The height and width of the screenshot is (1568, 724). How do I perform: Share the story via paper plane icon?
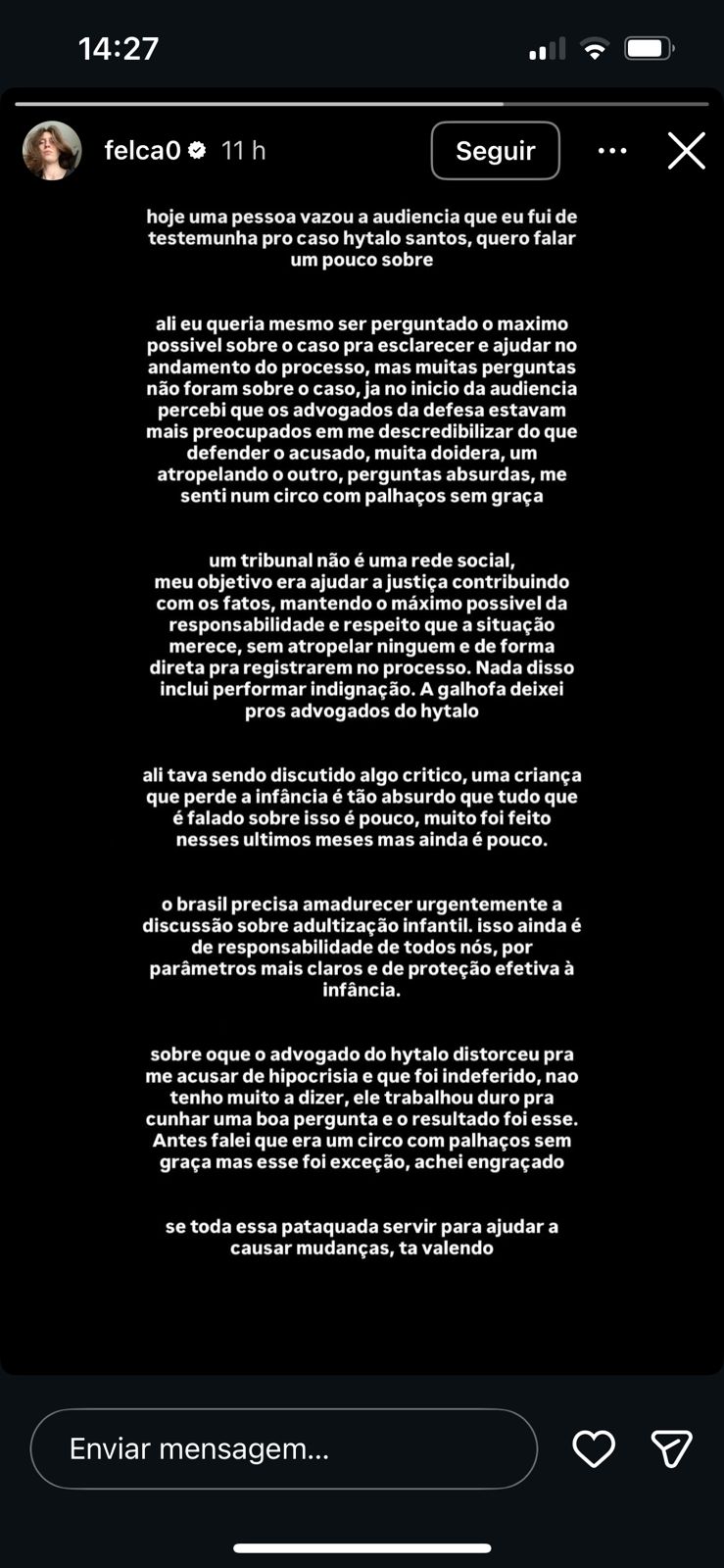[671, 1448]
